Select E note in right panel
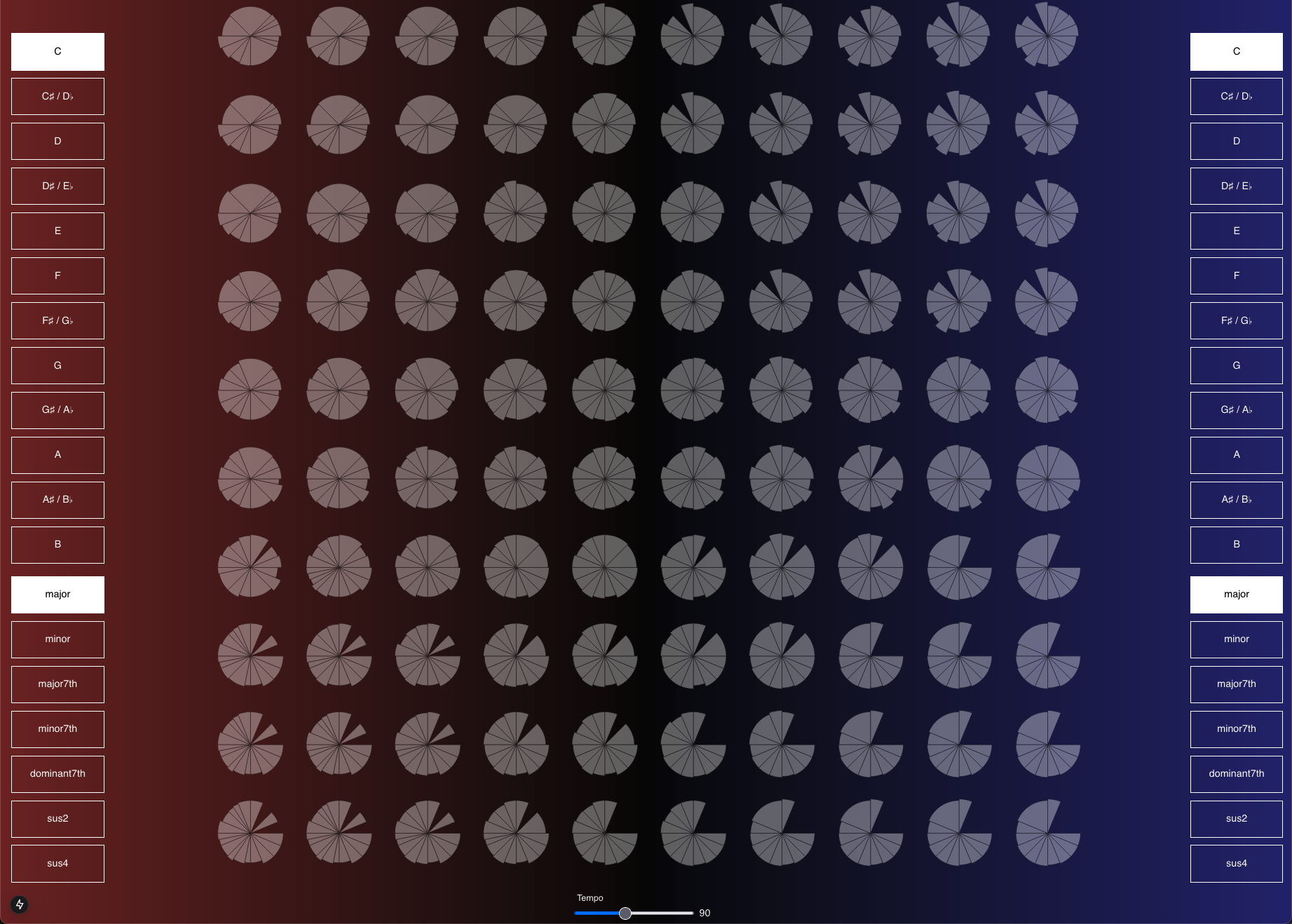Viewport: 1292px width, 924px height. coord(1236,231)
